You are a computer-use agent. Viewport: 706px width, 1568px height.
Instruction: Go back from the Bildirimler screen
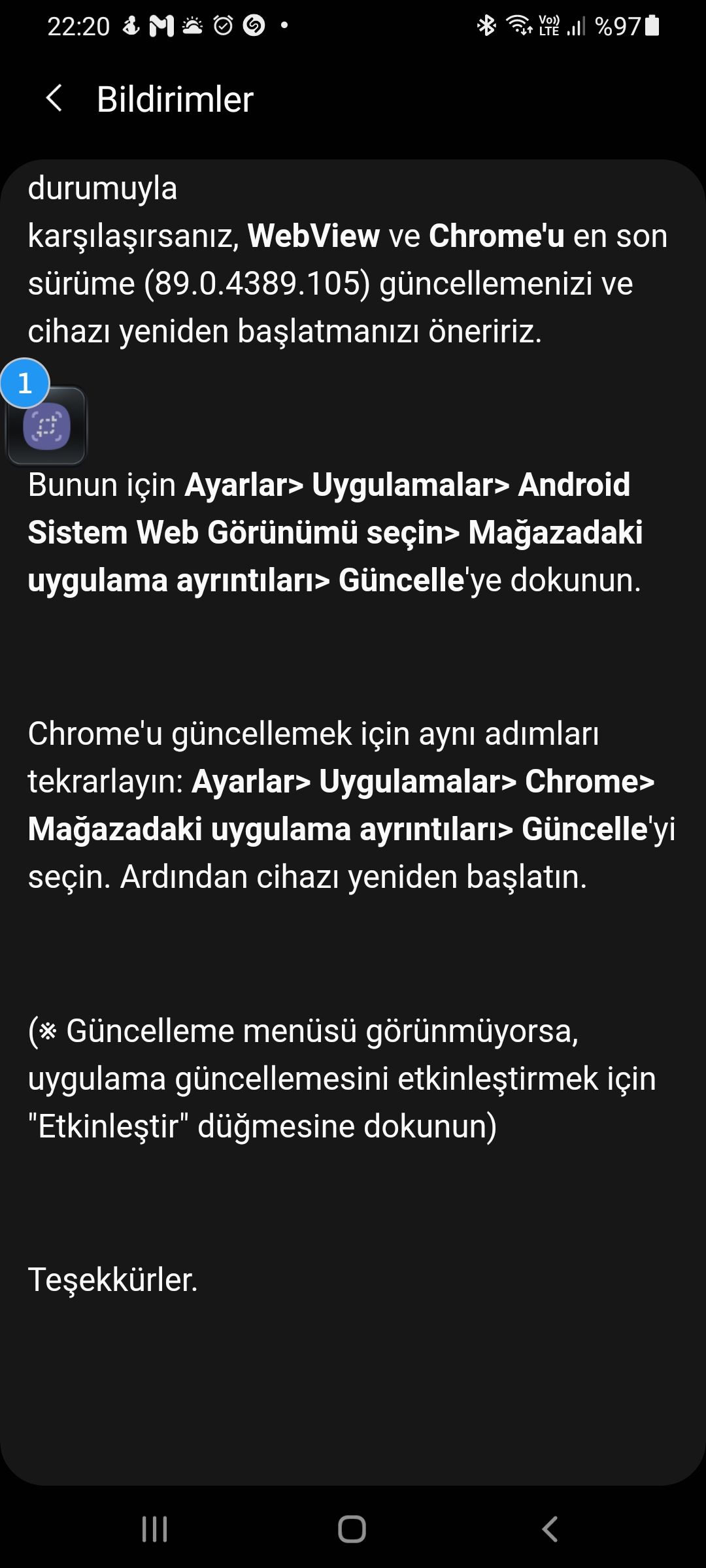(x=54, y=99)
